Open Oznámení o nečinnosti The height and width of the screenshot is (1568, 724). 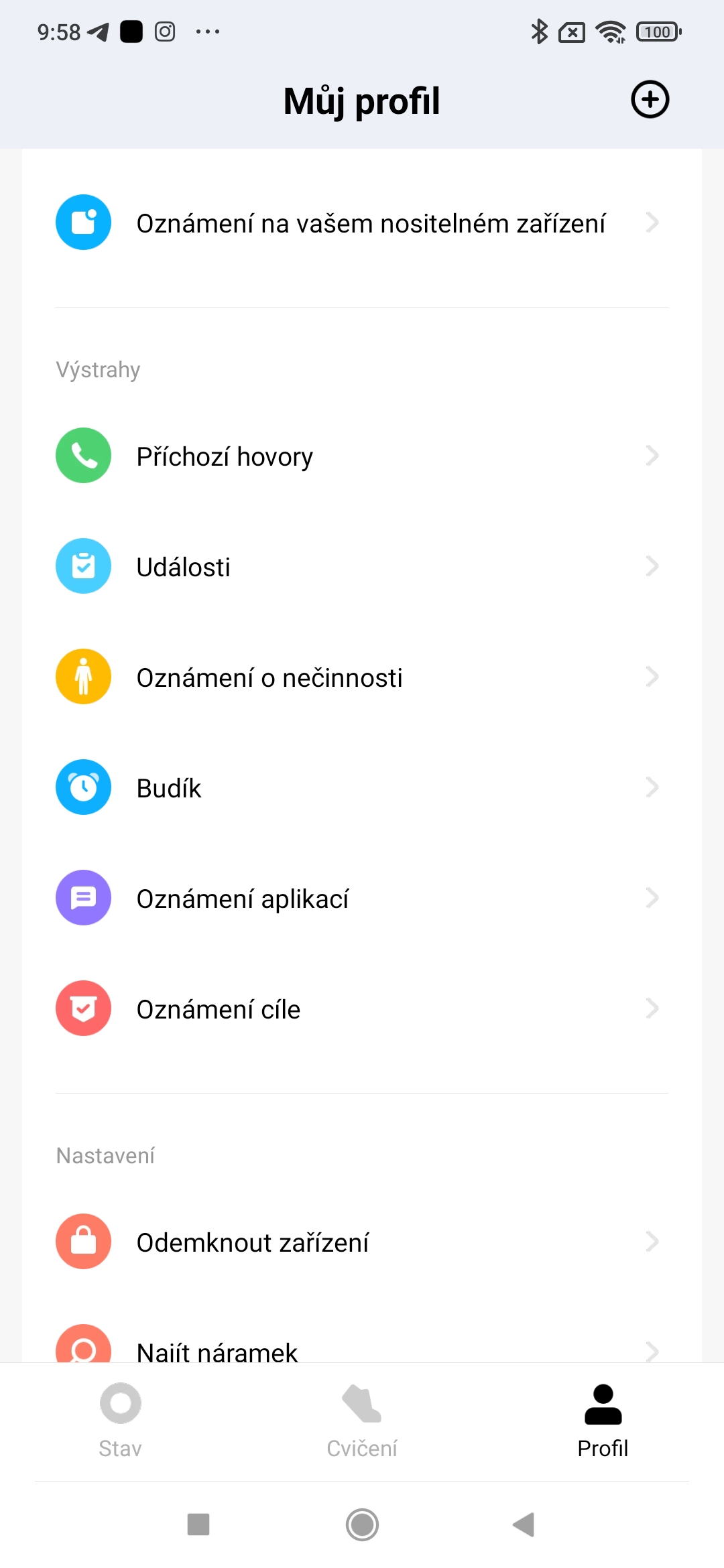click(362, 677)
